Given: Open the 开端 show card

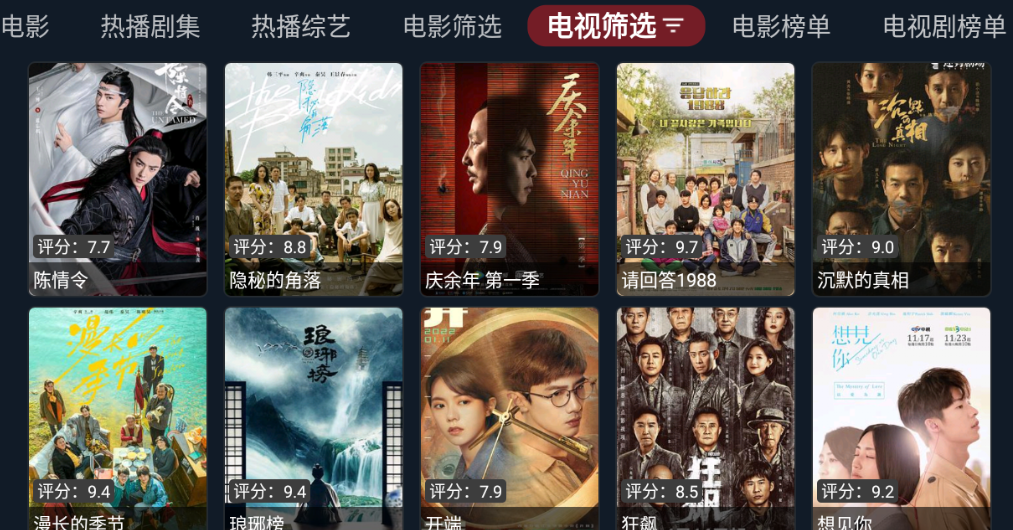Looking at the screenshot, I should pos(510,418).
